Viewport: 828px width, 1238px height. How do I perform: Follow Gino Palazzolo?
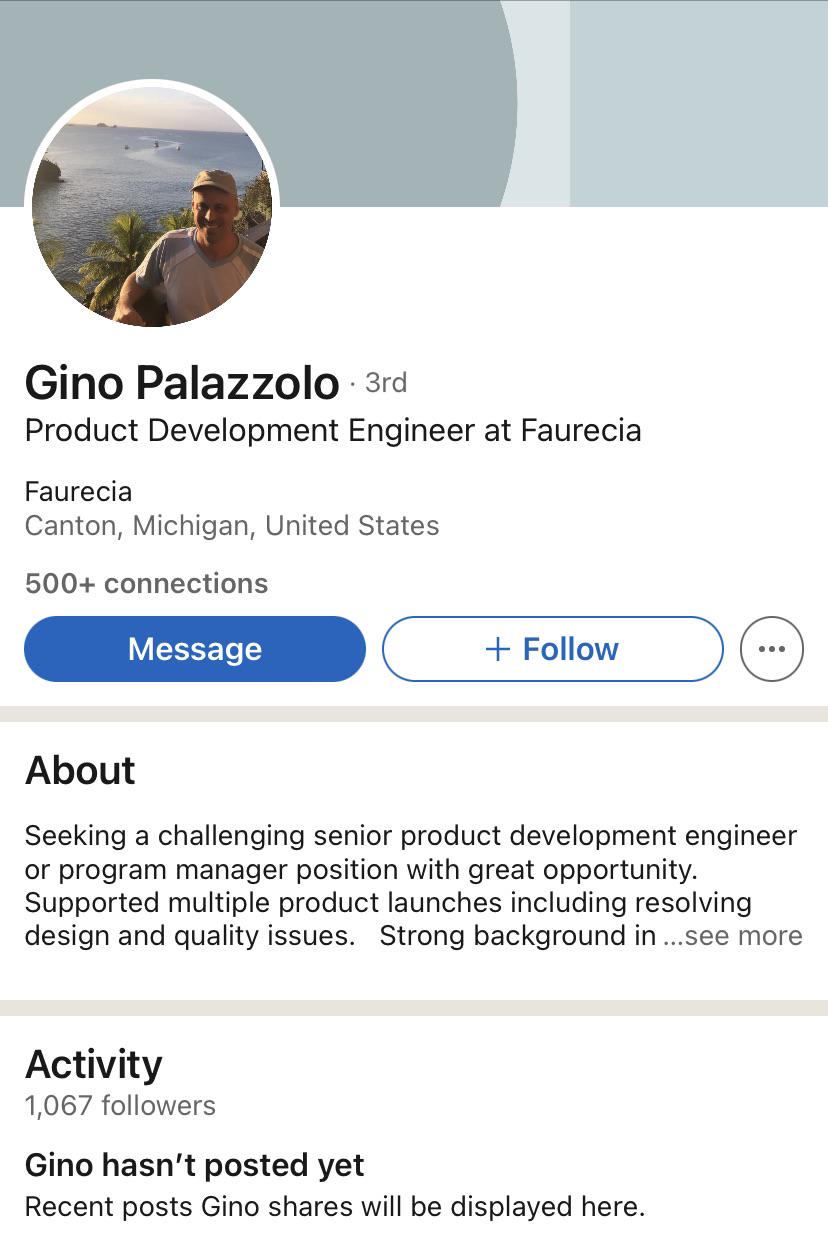pyautogui.click(x=552, y=649)
